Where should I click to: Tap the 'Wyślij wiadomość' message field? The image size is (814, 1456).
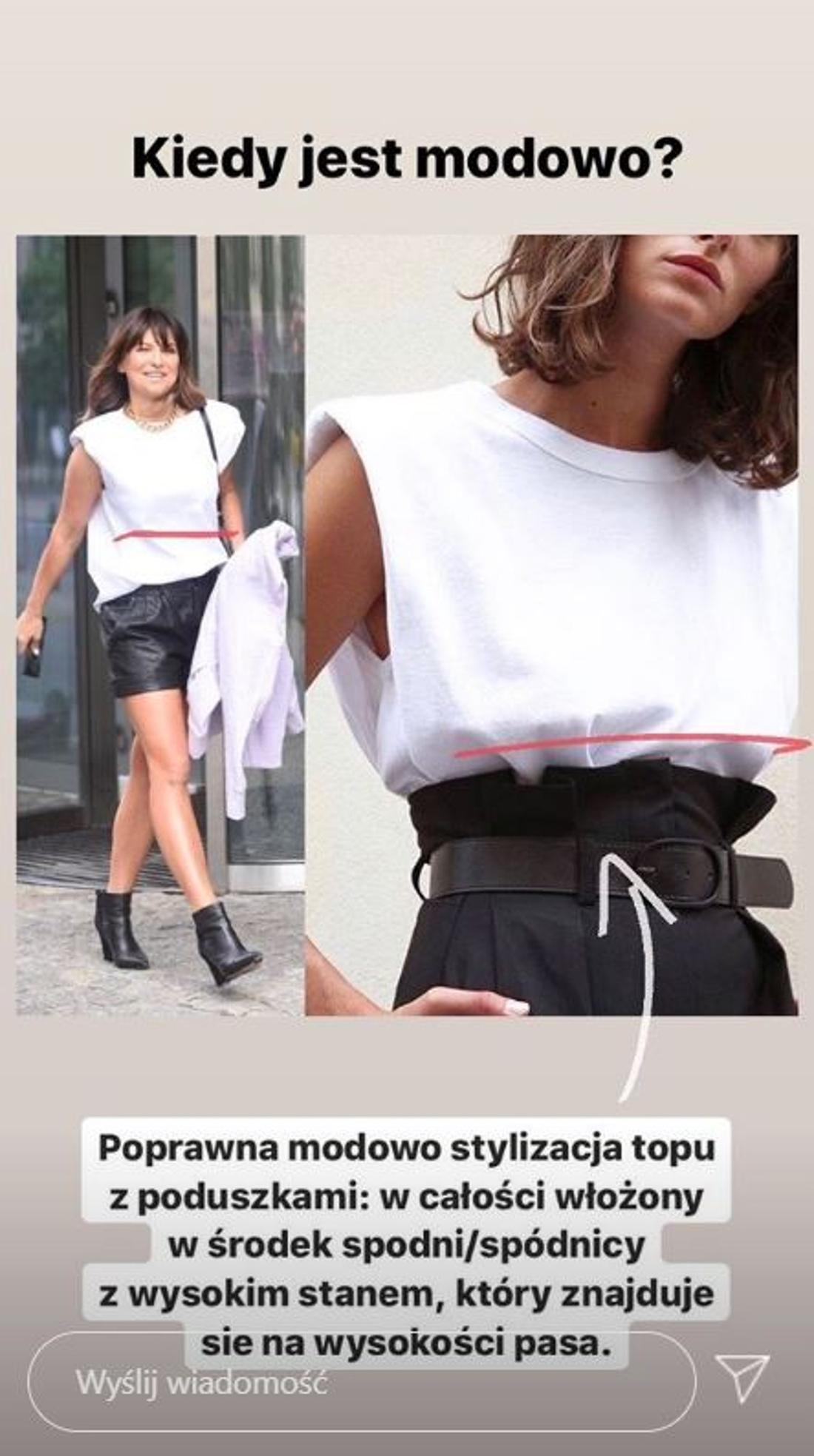[361, 1382]
